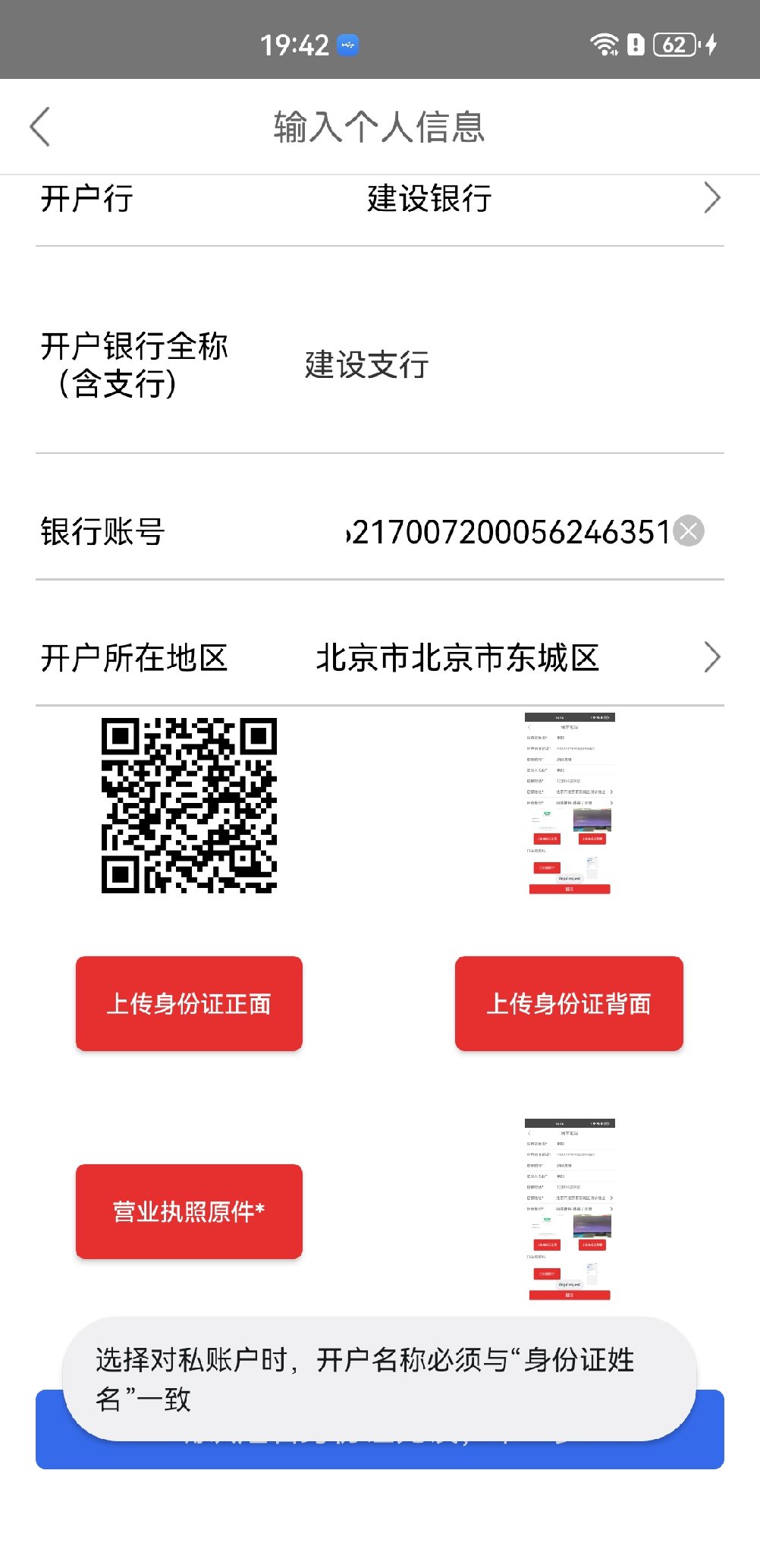This screenshot has width=760, height=1568.
Task: Go back from 输入个人信息 page
Action: 40,127
